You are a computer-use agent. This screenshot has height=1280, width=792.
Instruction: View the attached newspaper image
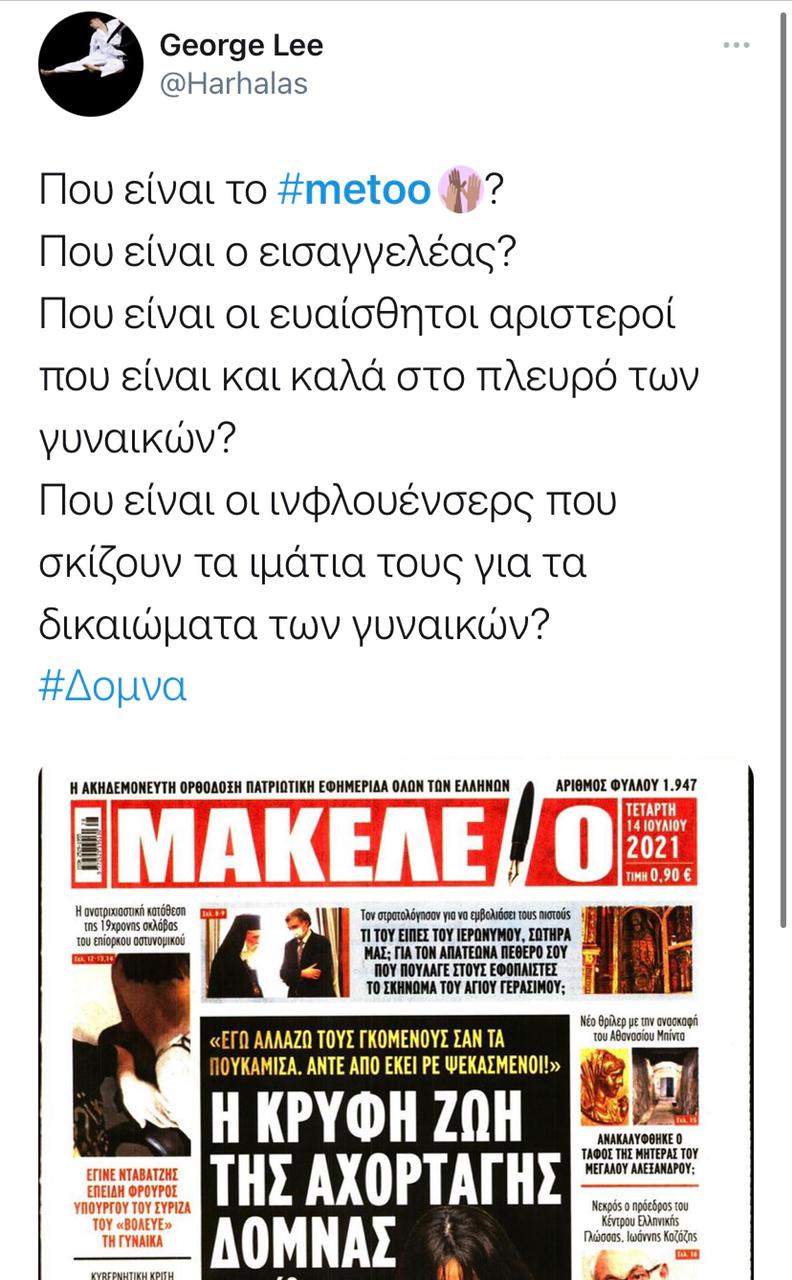click(396, 1021)
